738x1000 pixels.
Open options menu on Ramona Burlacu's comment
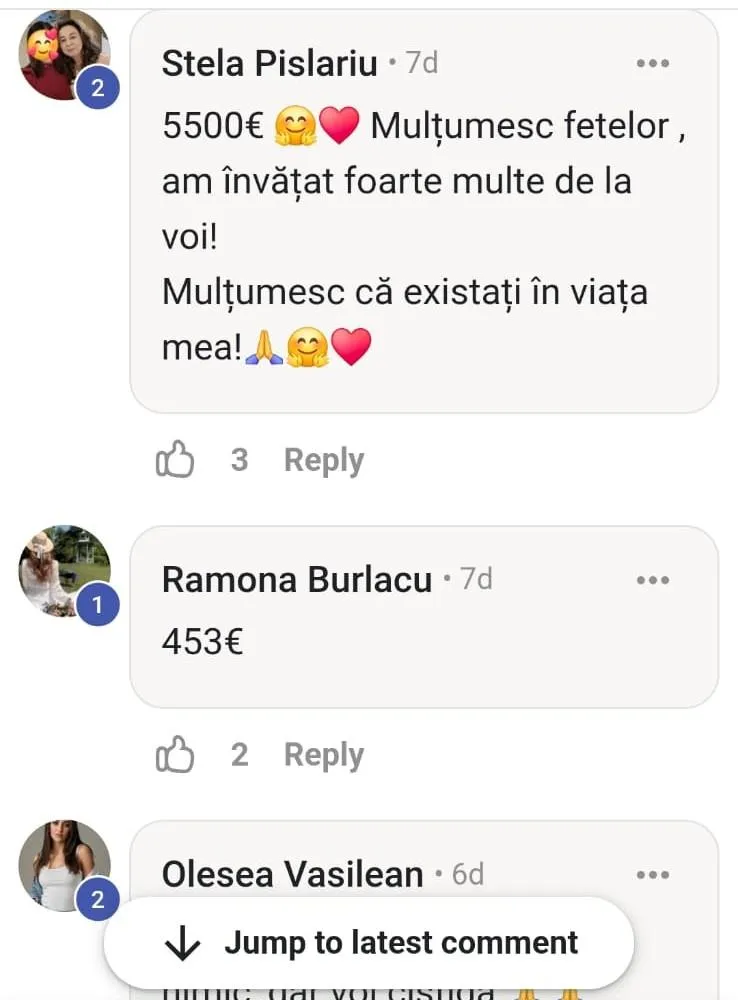[652, 580]
